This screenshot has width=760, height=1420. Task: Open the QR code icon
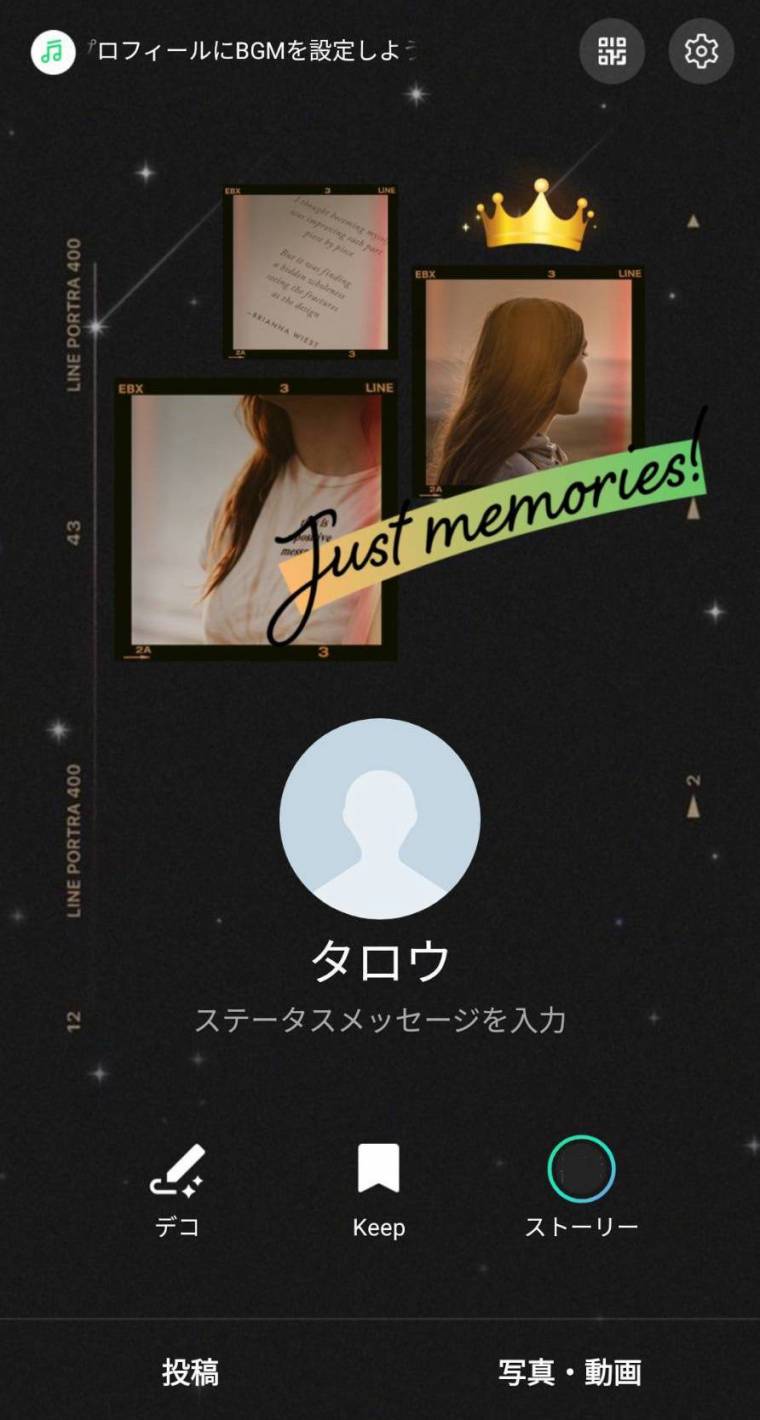coord(612,51)
